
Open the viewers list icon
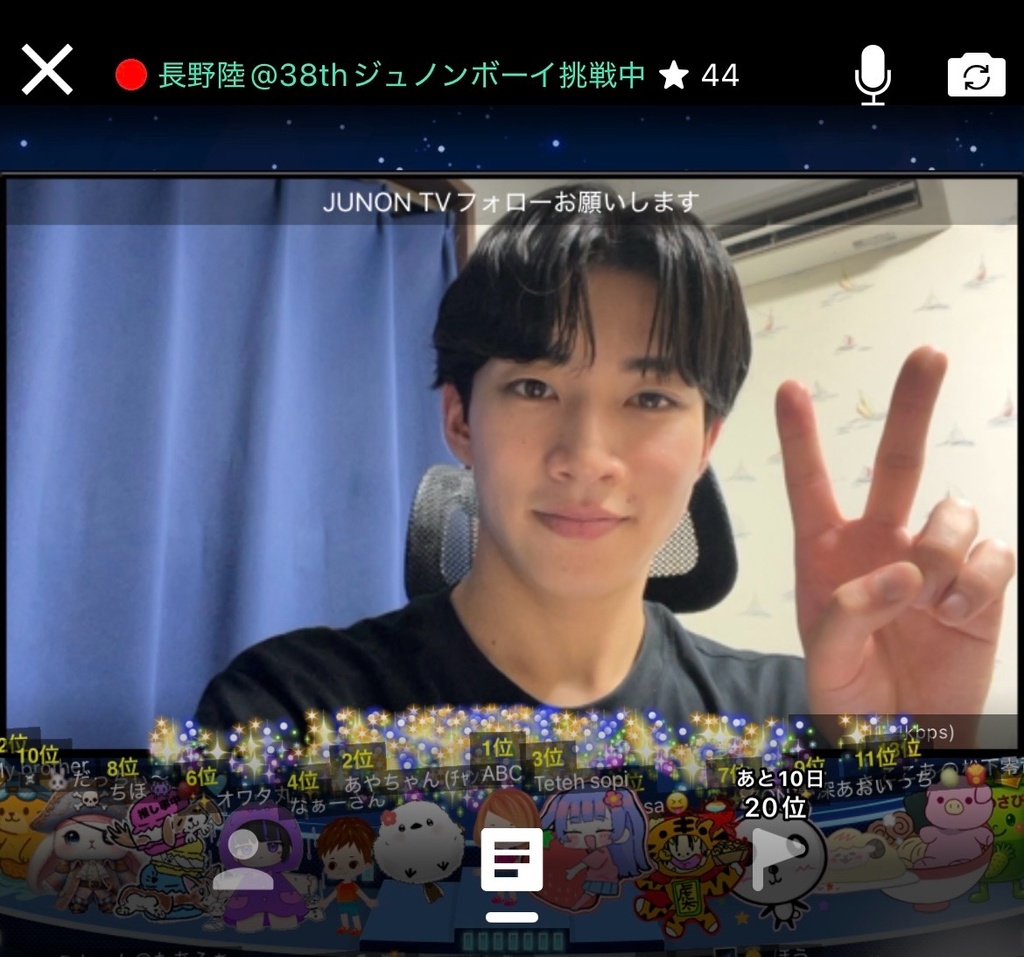click(x=243, y=859)
